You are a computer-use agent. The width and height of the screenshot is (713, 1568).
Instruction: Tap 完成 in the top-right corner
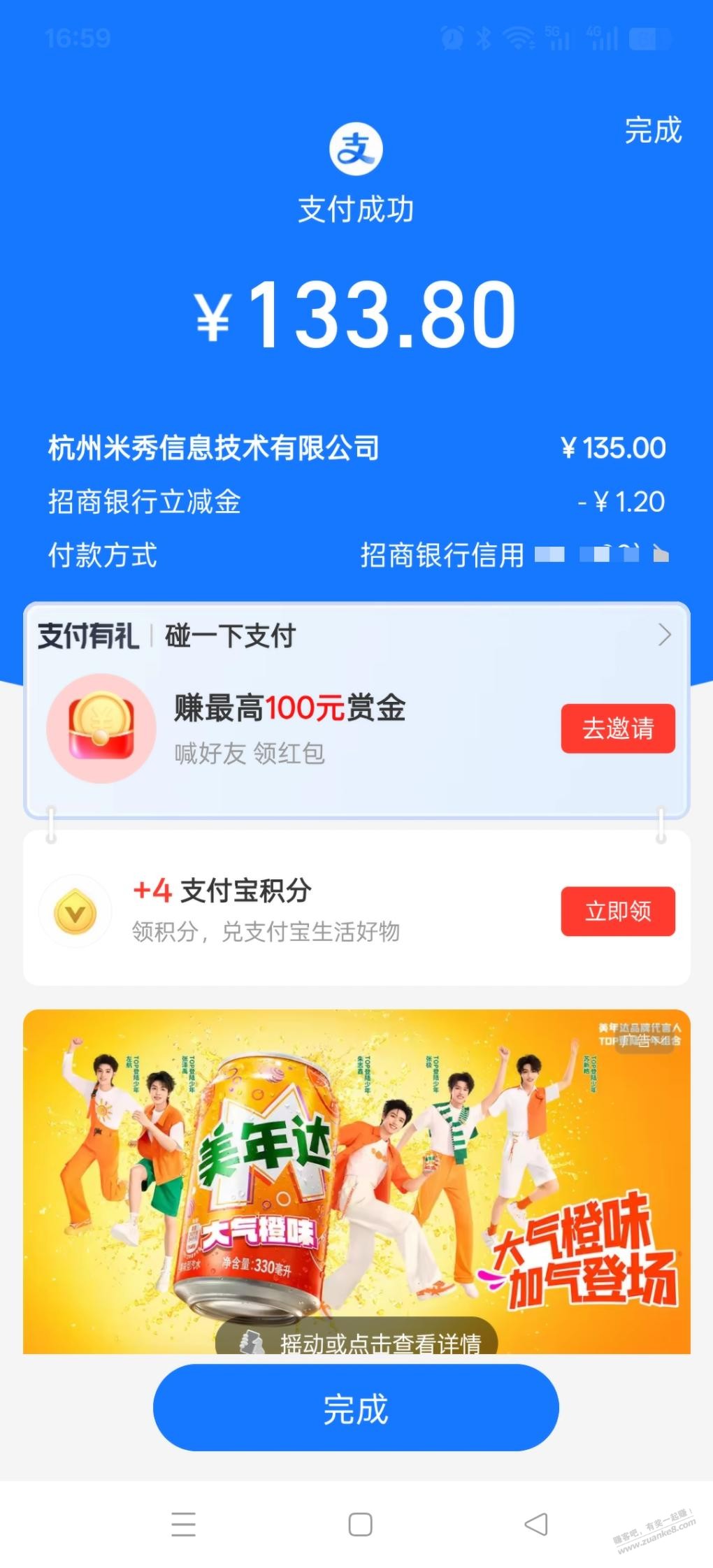tap(652, 131)
